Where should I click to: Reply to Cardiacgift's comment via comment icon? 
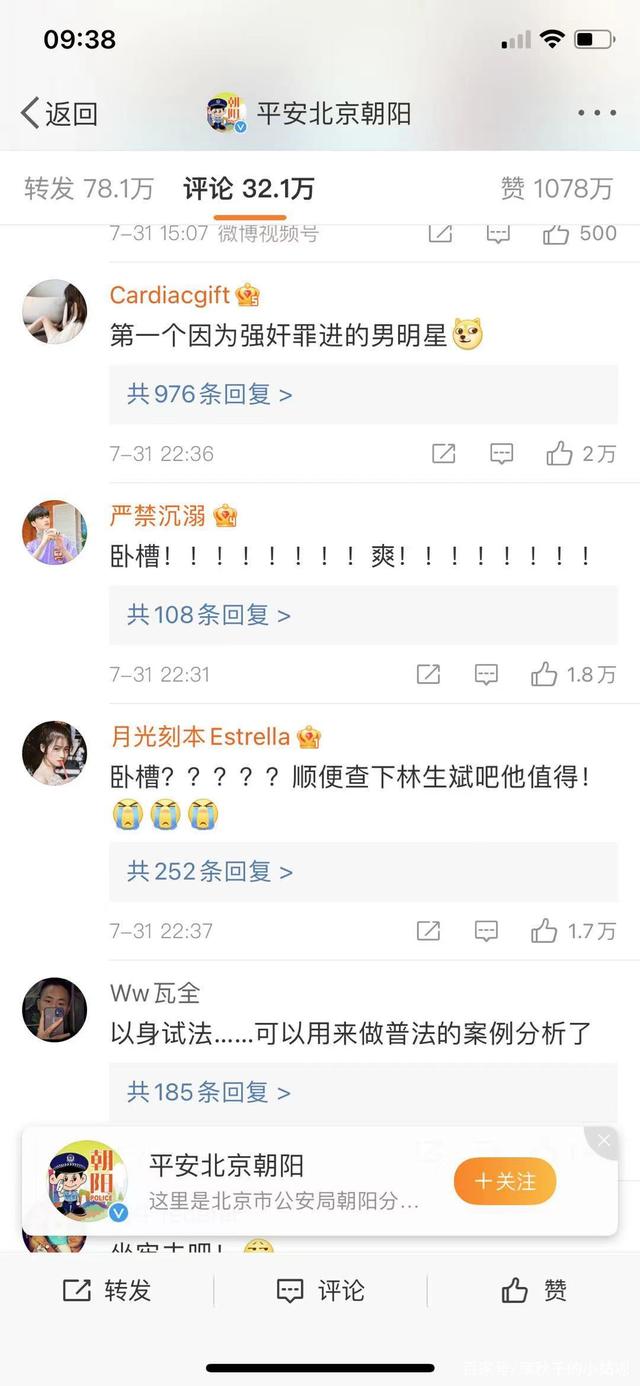(501, 454)
